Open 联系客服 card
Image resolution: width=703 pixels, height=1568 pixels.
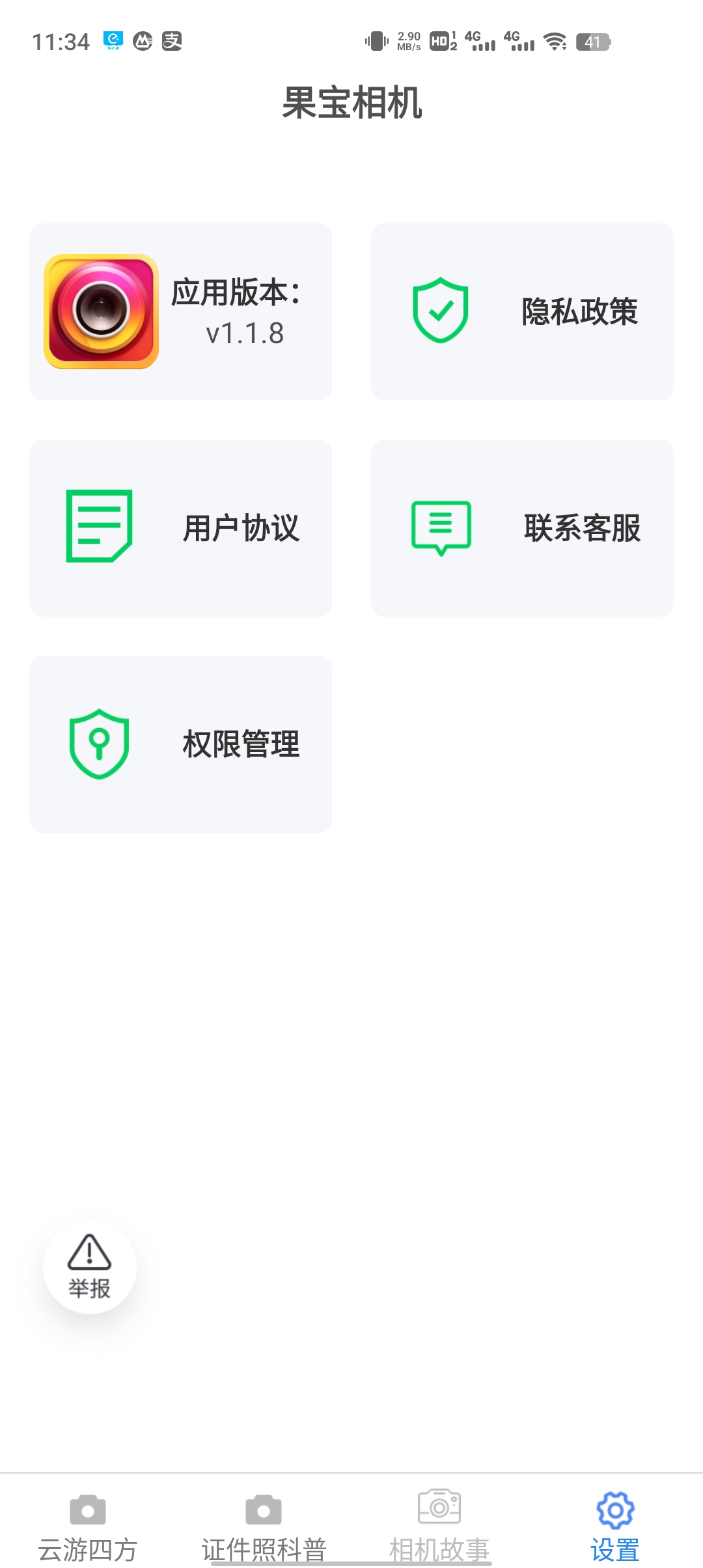coord(522,528)
